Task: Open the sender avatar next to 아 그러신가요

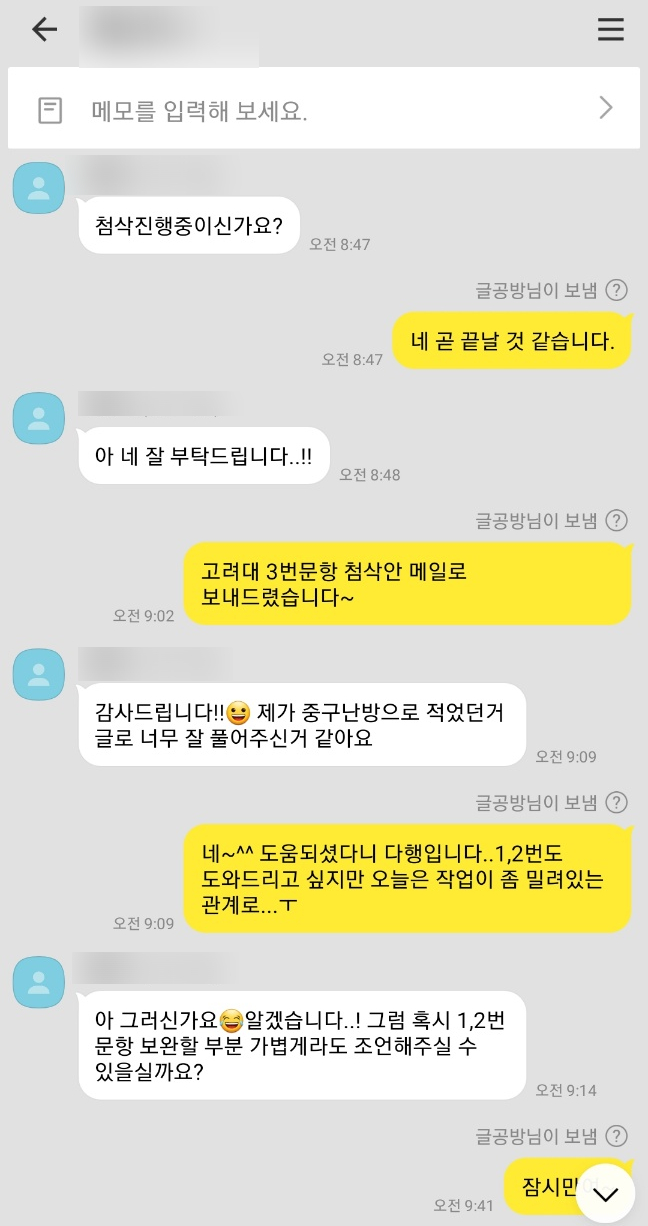Action: pos(39,982)
